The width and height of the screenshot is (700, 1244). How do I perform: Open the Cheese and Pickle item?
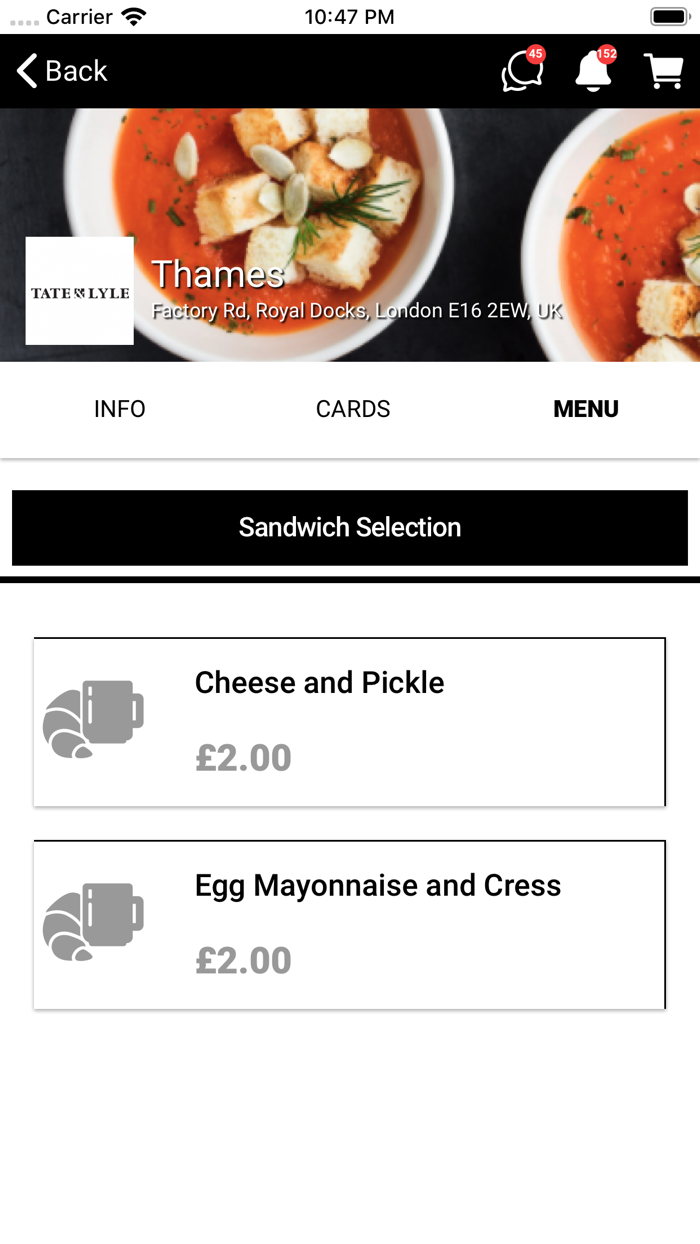click(x=350, y=722)
